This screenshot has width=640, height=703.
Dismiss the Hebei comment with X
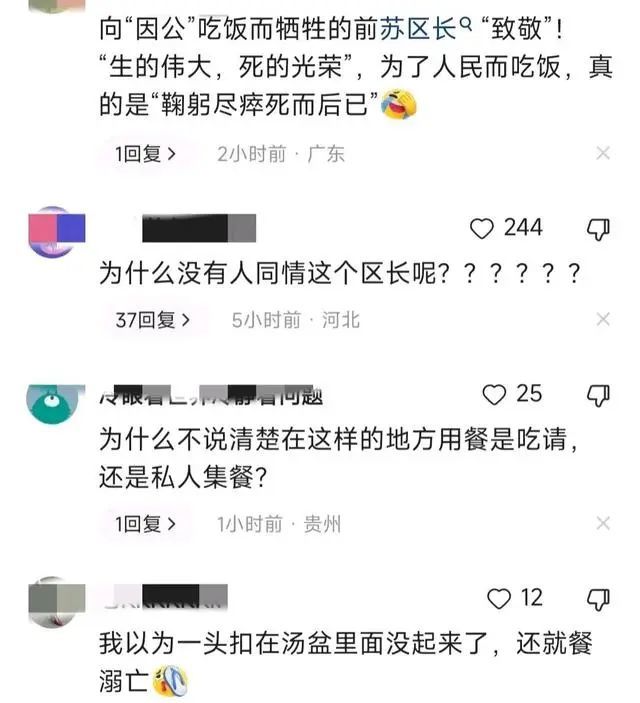tap(603, 320)
